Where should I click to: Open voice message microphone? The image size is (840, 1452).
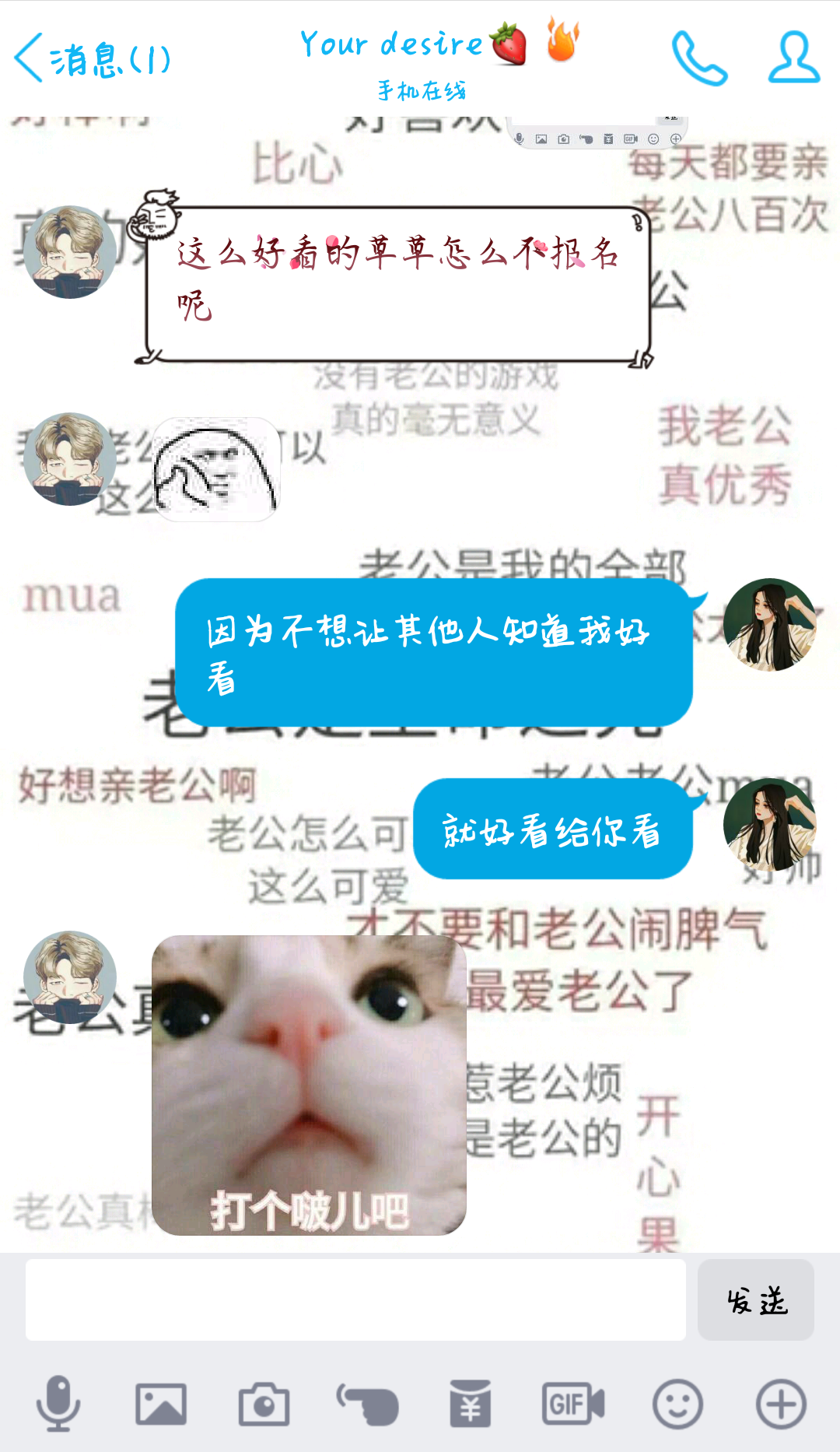click(58, 1404)
